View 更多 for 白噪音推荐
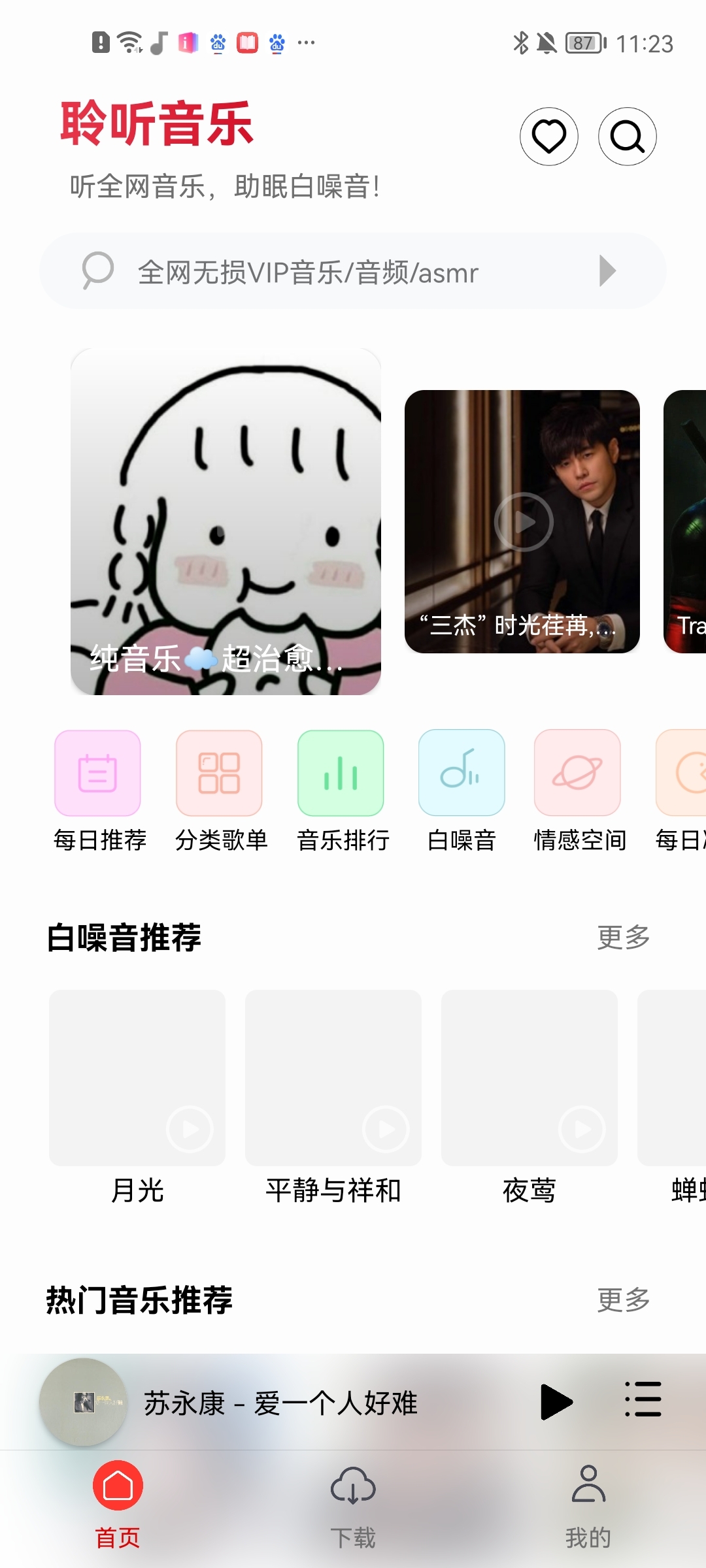706x1568 pixels. coord(623,938)
